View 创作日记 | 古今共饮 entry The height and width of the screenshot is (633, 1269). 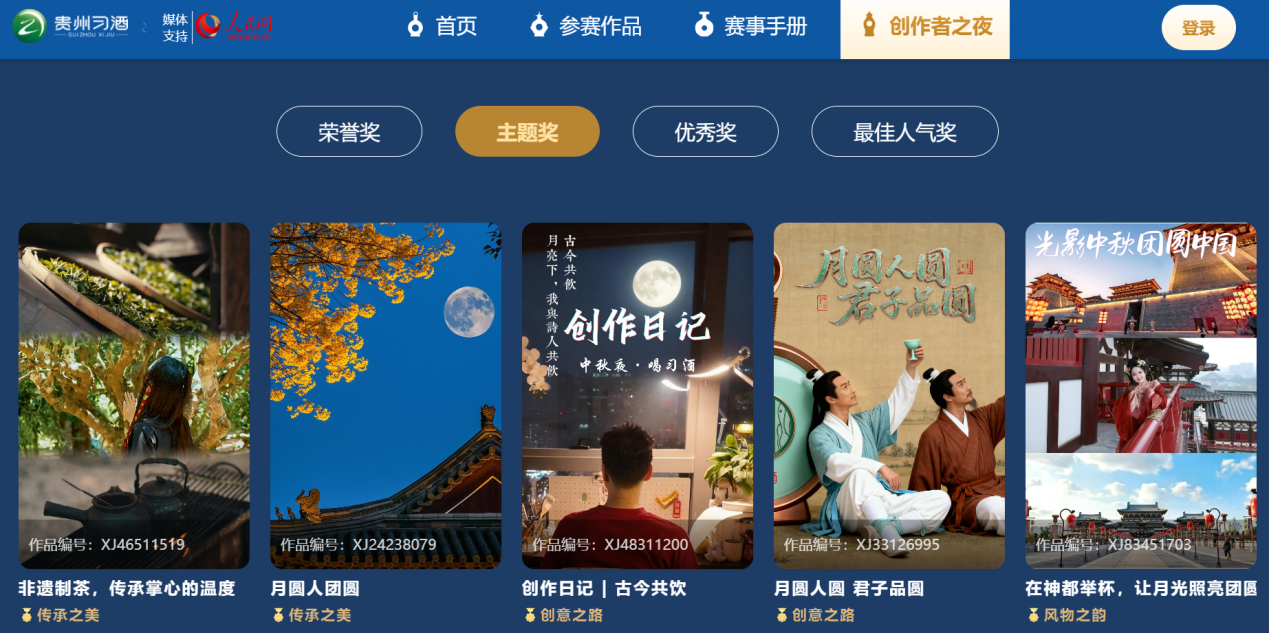(x=637, y=395)
